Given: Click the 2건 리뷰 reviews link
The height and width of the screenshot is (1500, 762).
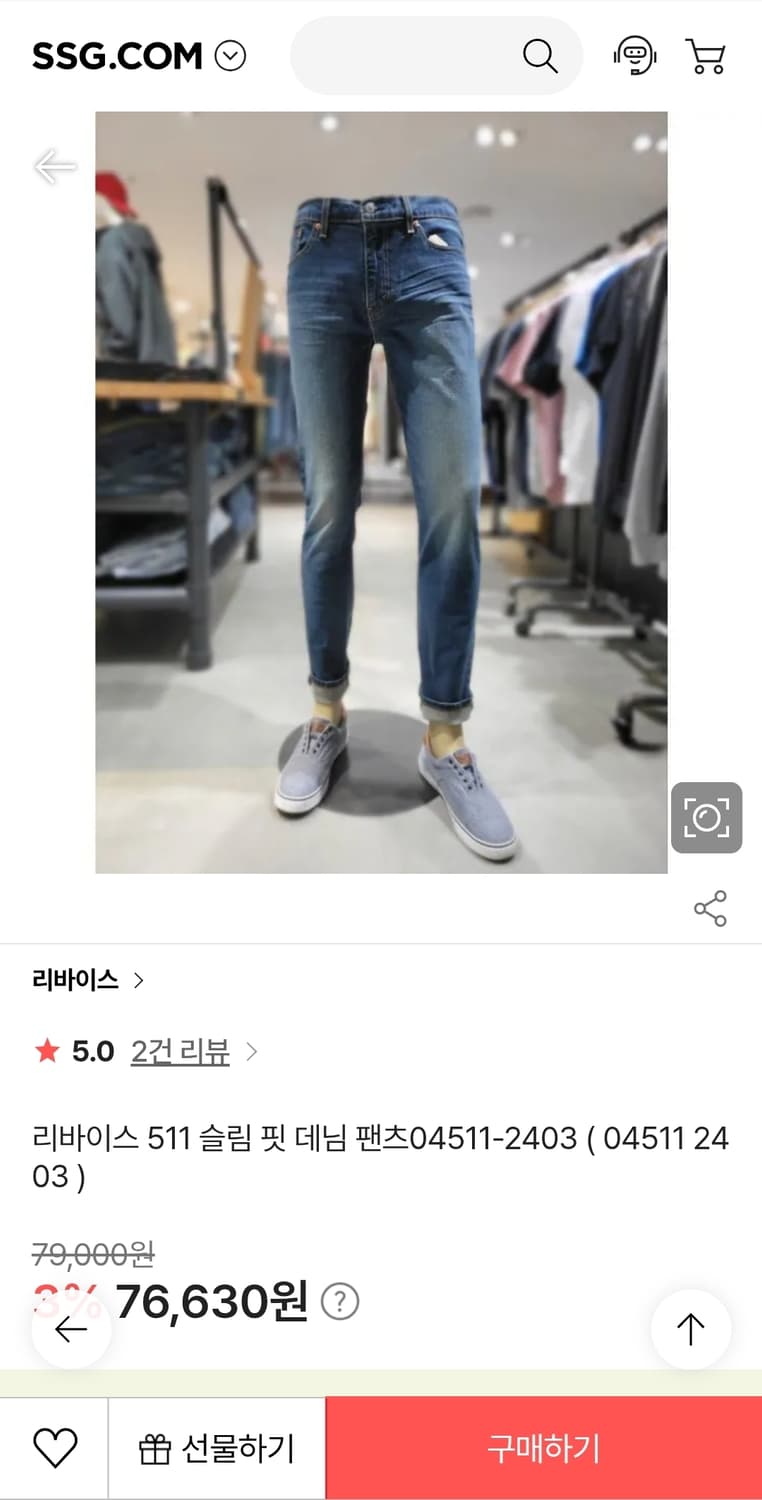Looking at the screenshot, I should coord(180,1052).
